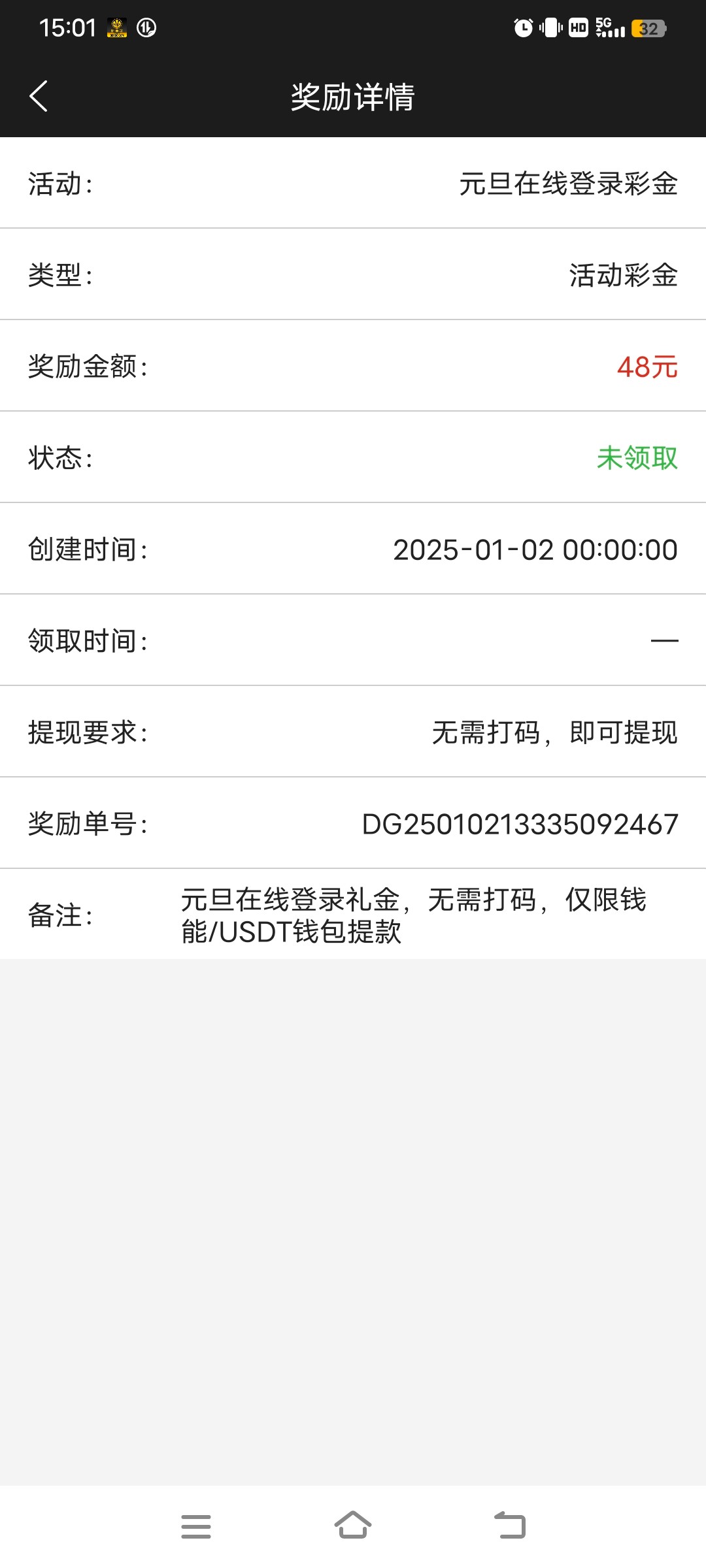Go back from the 奖励详情 page
This screenshot has height=1568, width=706.
tap(39, 97)
